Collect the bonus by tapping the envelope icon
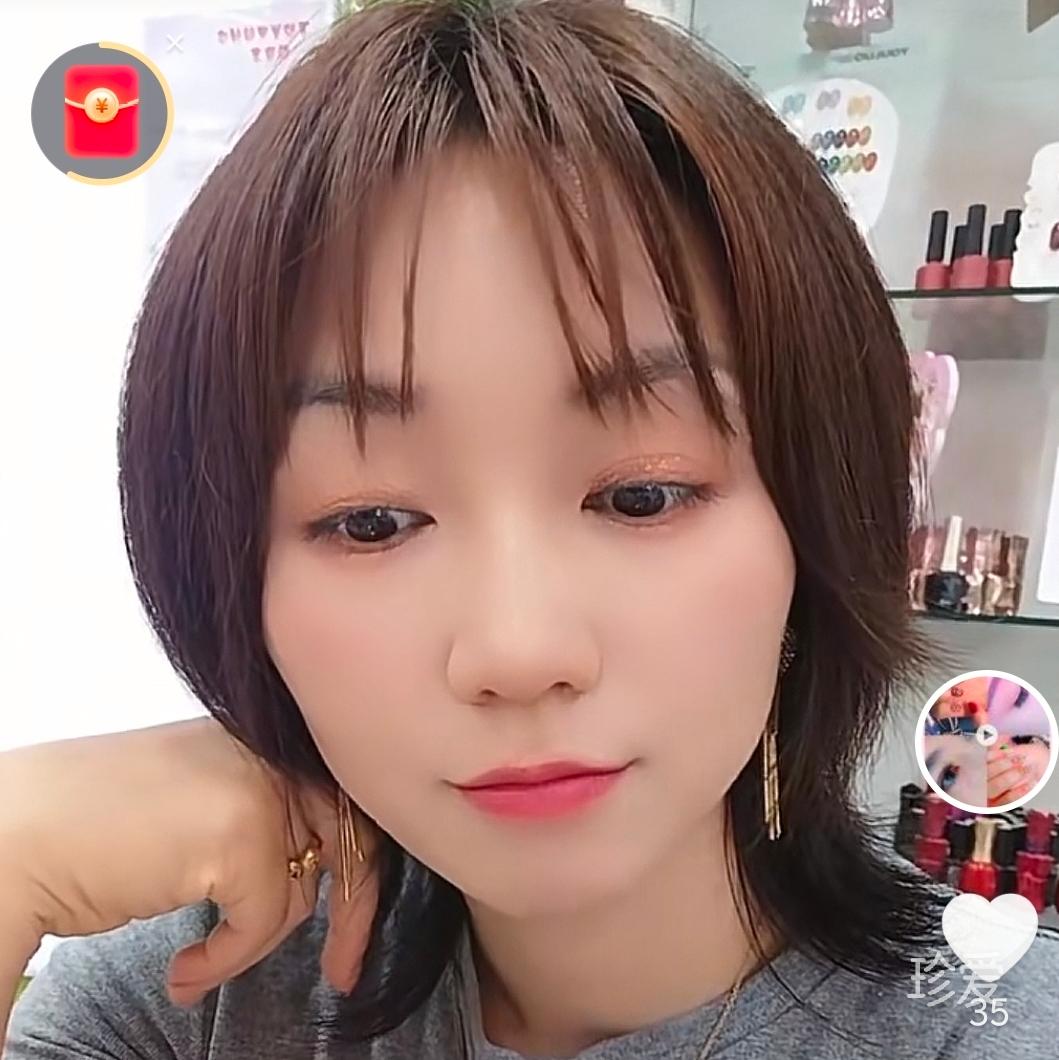Image resolution: width=1059 pixels, height=1060 pixels. click(x=100, y=110)
